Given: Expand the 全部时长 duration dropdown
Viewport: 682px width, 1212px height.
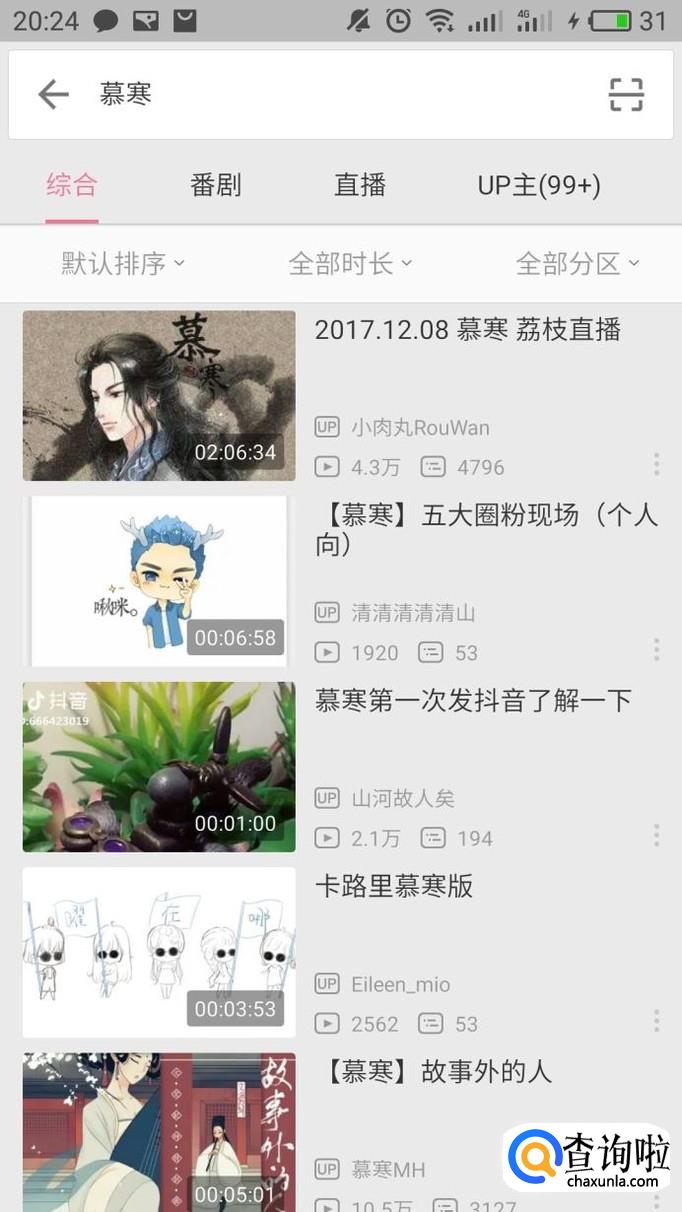Looking at the screenshot, I should click(350, 264).
